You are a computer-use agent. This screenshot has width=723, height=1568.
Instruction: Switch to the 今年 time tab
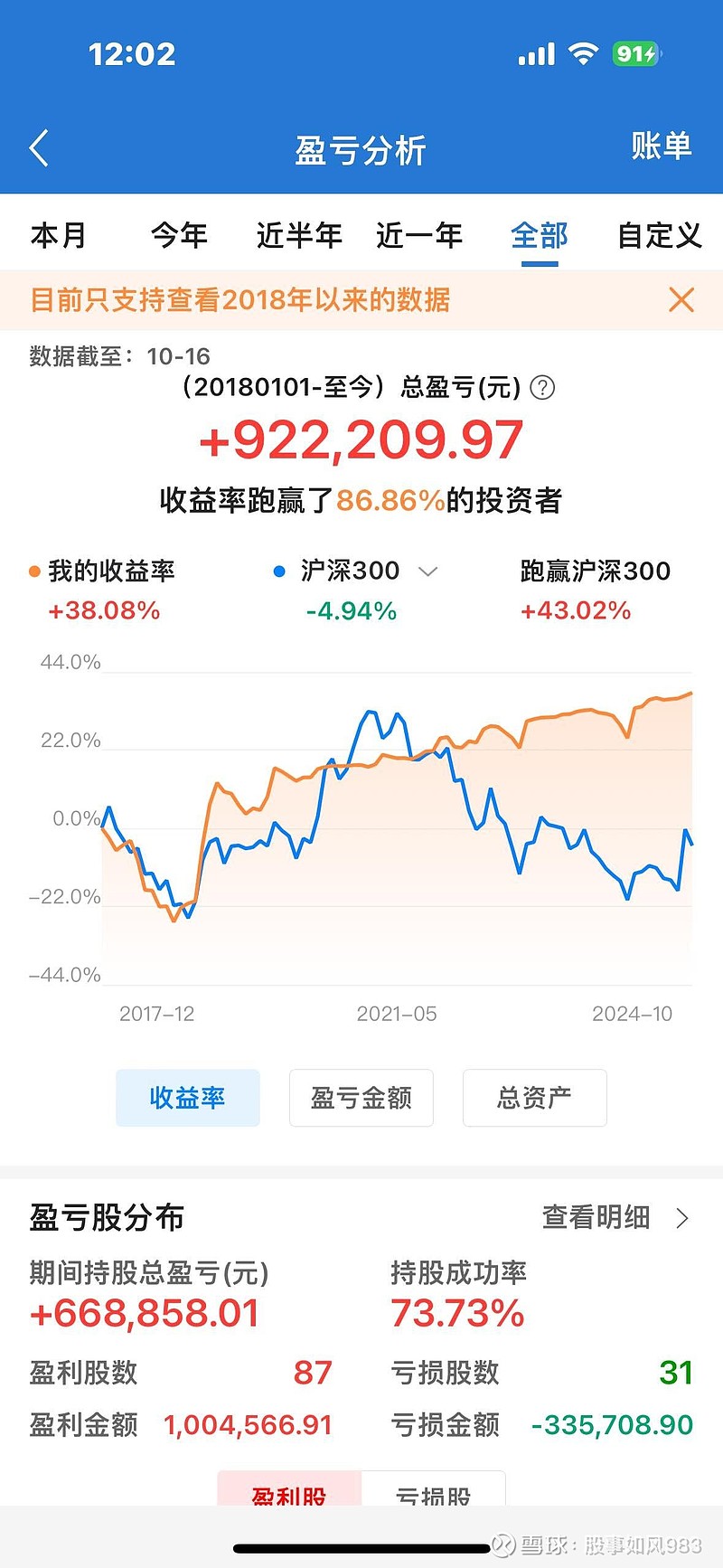[x=179, y=235]
